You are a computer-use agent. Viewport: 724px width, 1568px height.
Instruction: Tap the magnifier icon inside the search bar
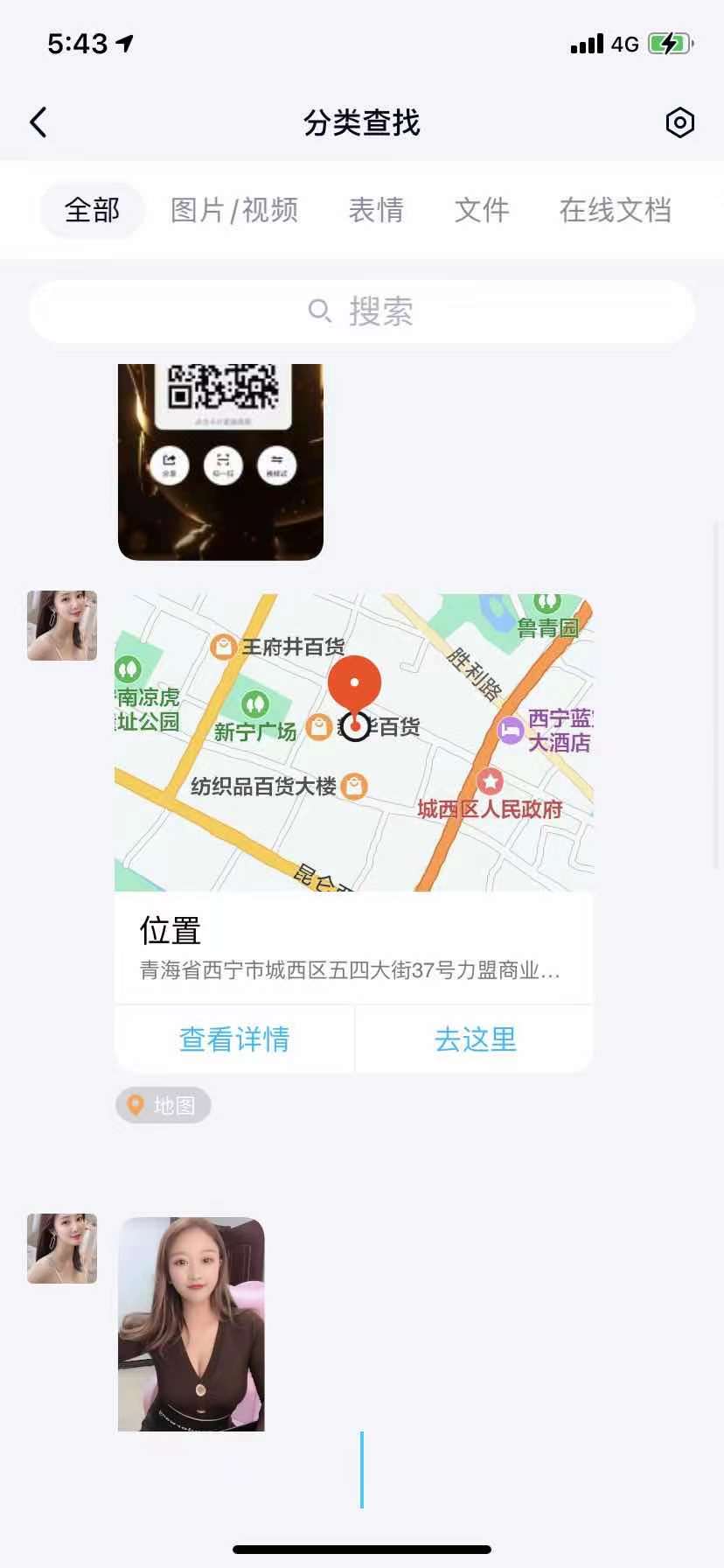pos(319,312)
